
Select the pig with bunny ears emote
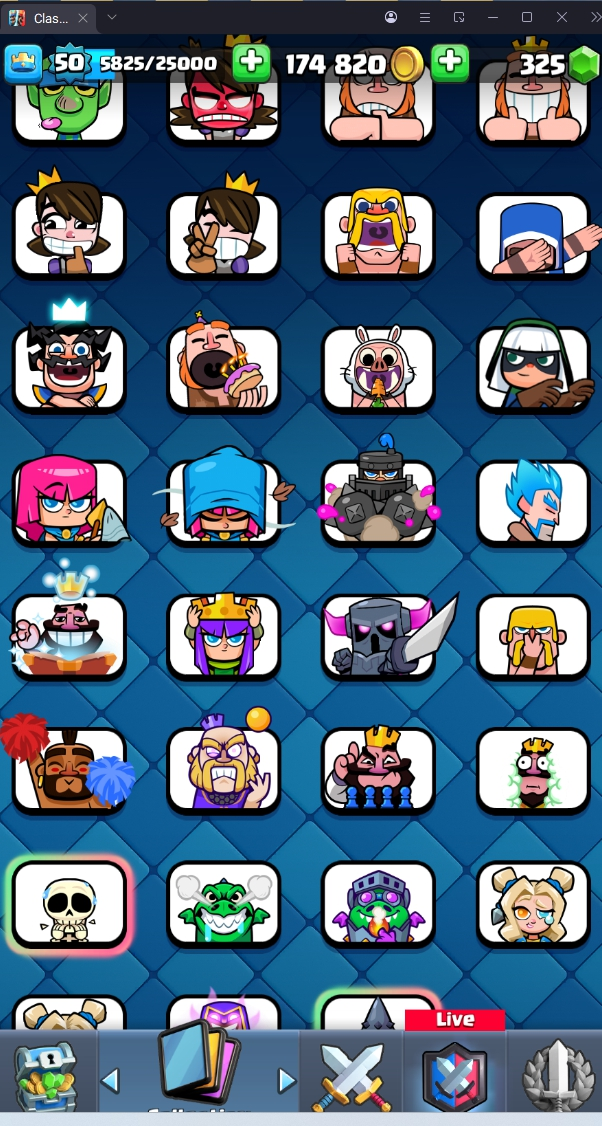pyautogui.click(x=379, y=368)
